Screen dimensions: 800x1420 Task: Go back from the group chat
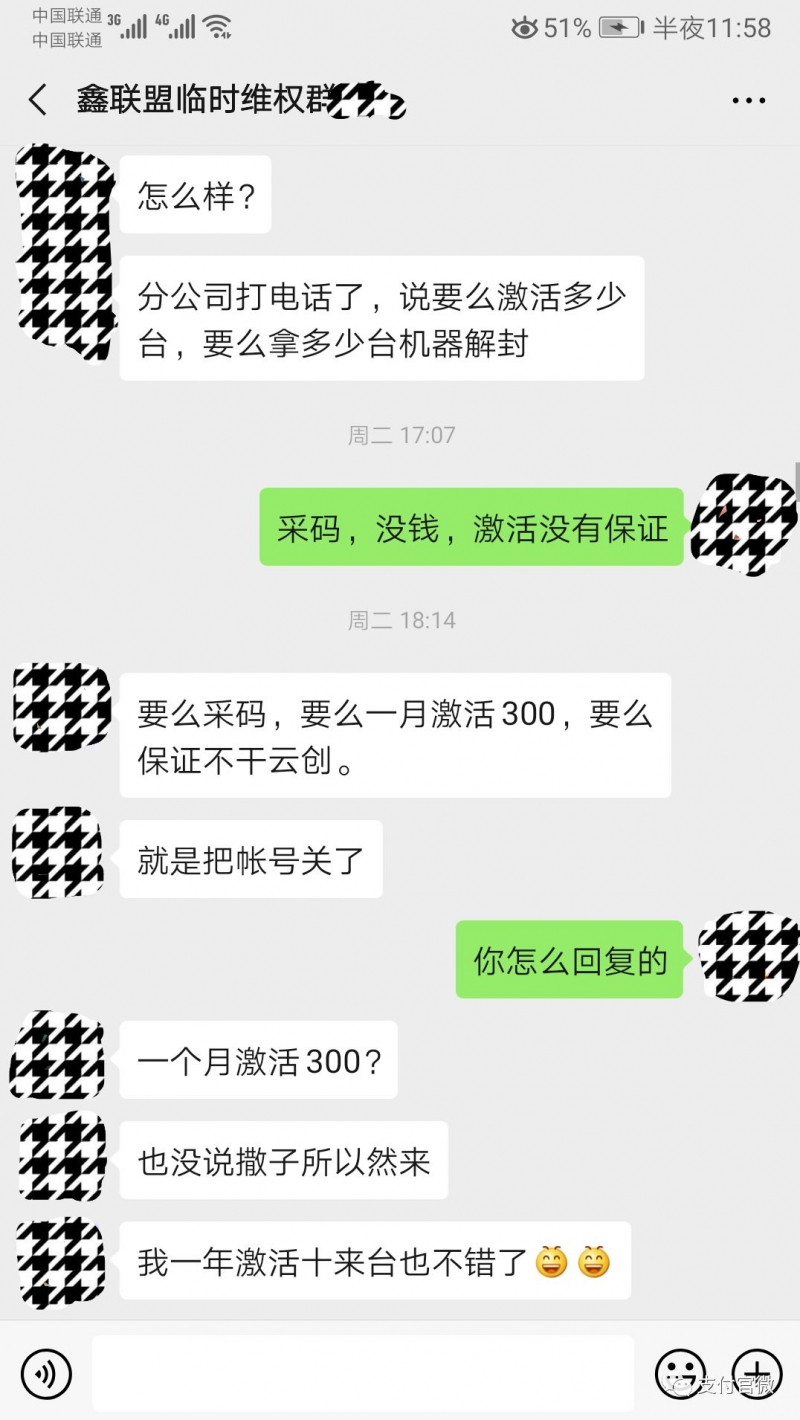tap(38, 100)
